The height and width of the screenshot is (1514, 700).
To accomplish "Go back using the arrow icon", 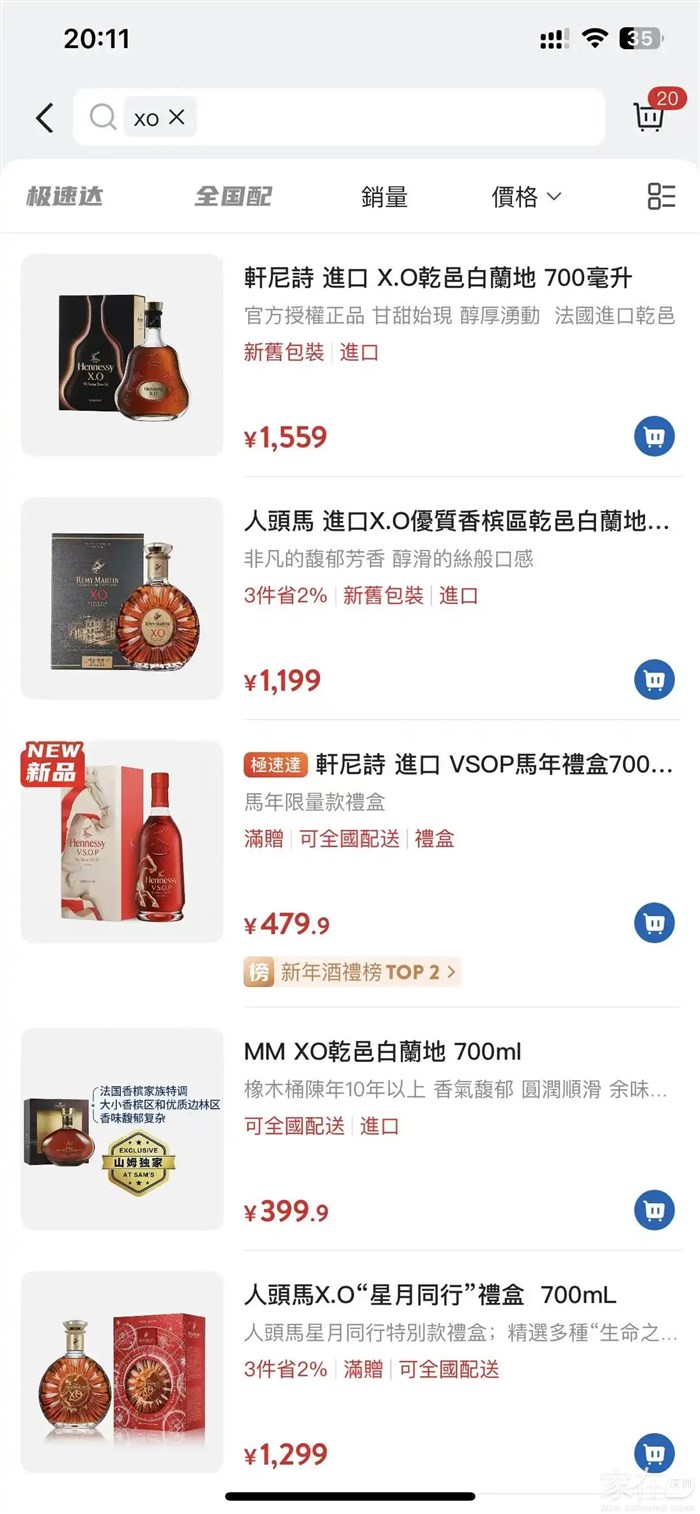I will (x=44, y=118).
